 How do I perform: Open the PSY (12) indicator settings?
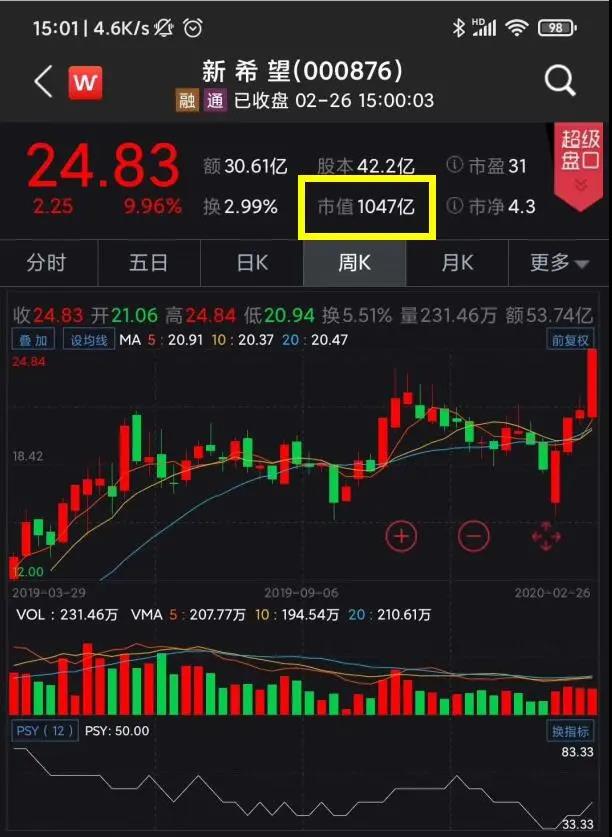point(44,731)
